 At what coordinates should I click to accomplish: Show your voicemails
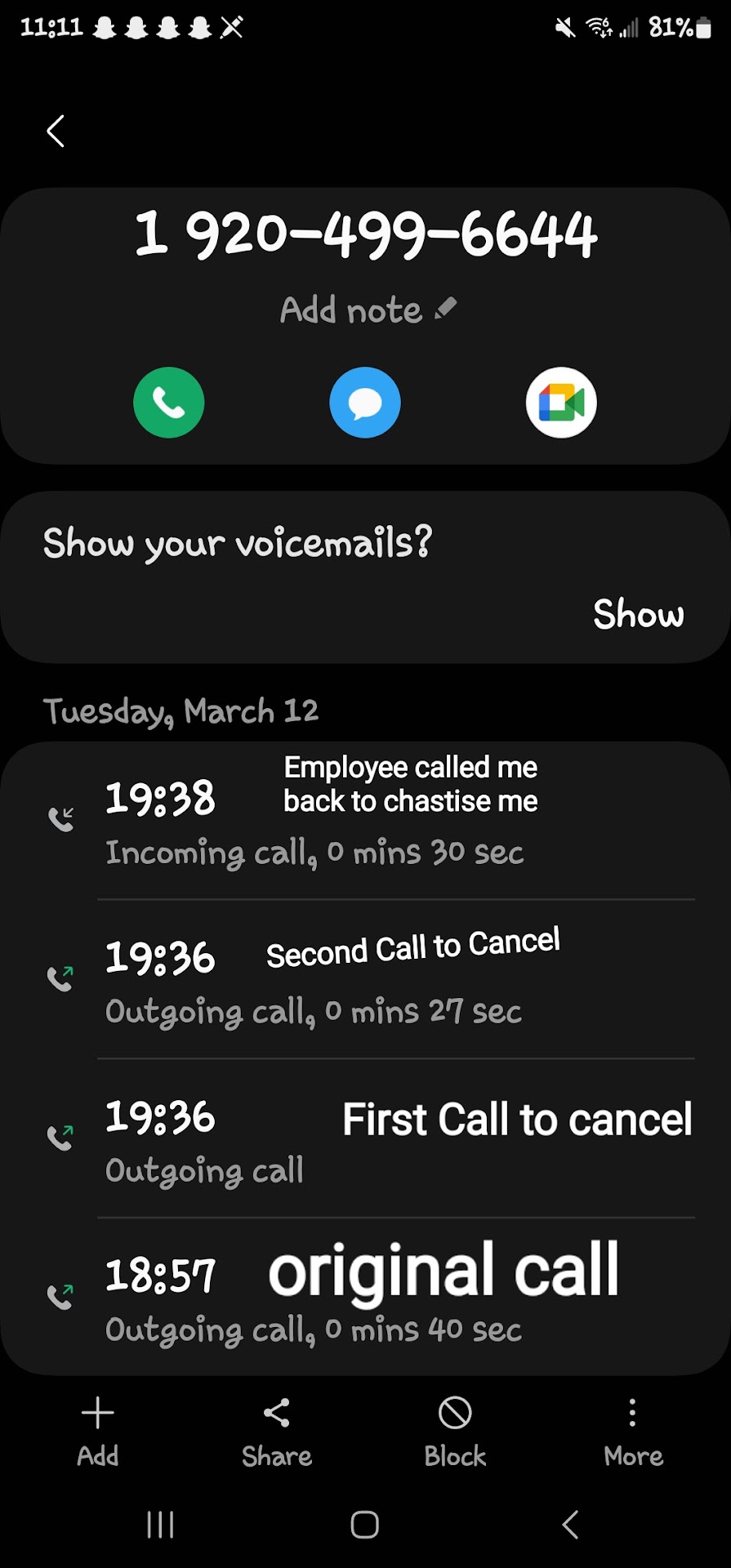tap(638, 614)
